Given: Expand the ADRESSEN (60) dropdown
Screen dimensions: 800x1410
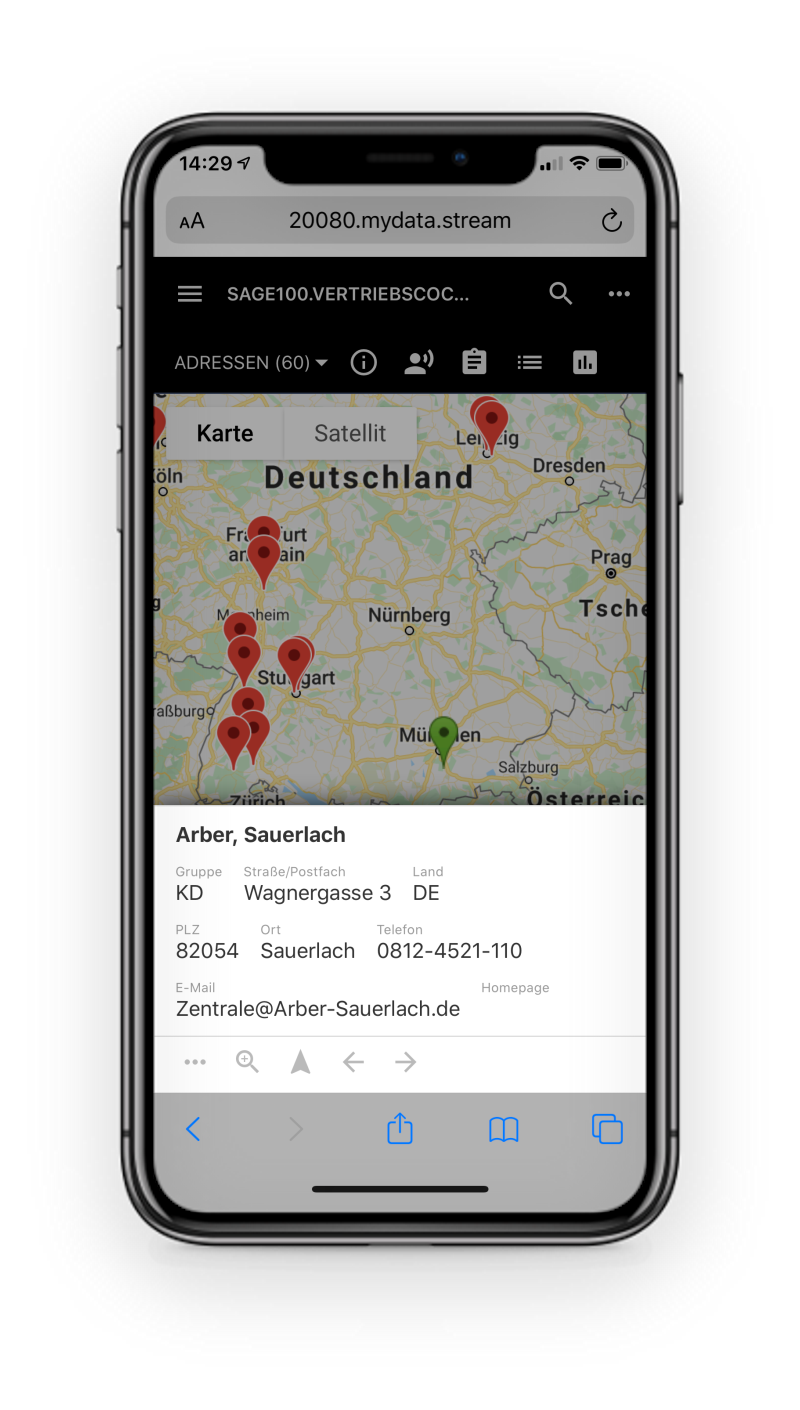Looking at the screenshot, I should pos(251,363).
